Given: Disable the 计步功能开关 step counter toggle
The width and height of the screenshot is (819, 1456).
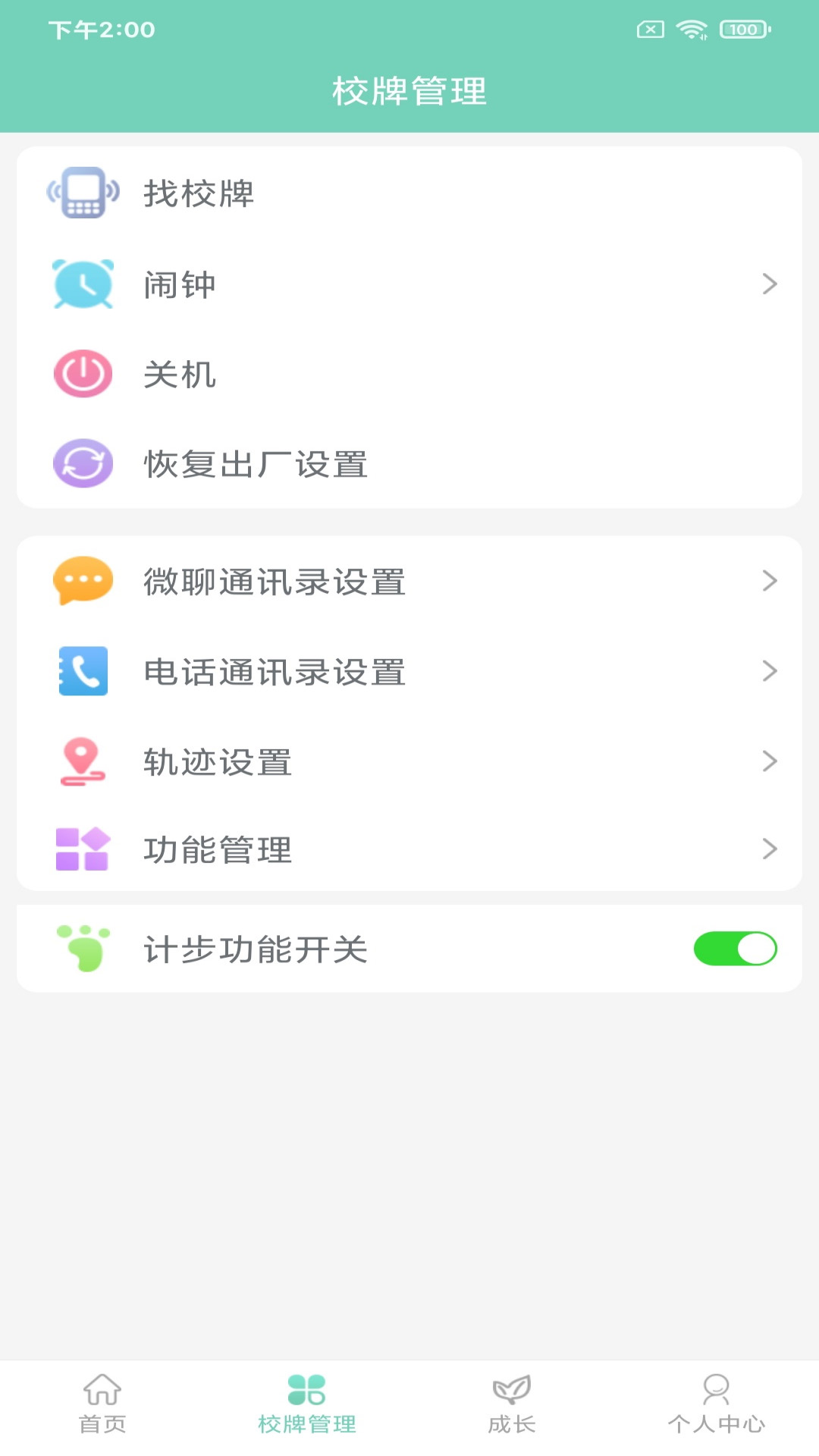Looking at the screenshot, I should click(x=734, y=948).
